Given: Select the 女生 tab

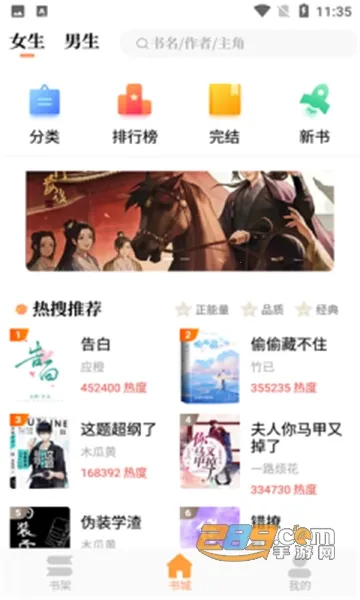Looking at the screenshot, I should [x=27, y=41].
